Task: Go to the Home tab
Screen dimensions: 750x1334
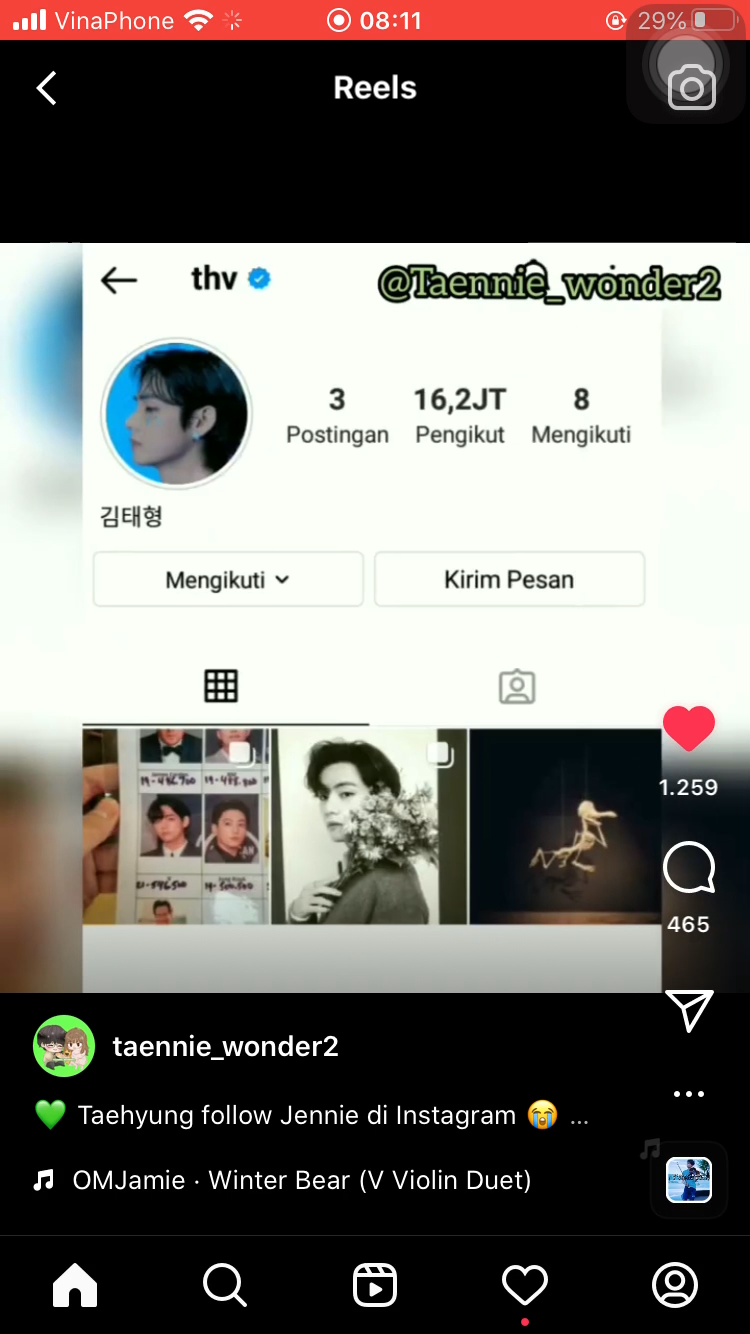Action: (x=75, y=1284)
